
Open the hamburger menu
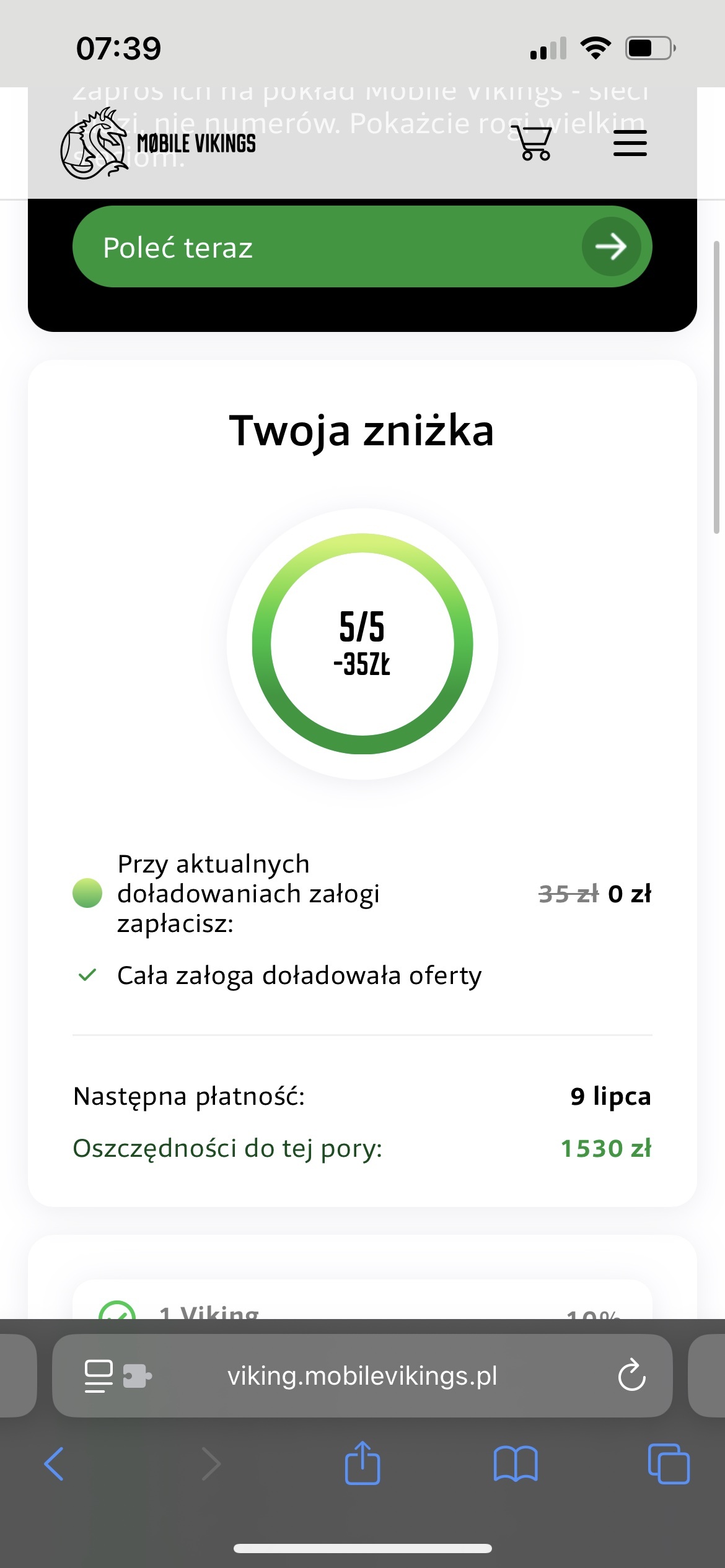[x=630, y=144]
